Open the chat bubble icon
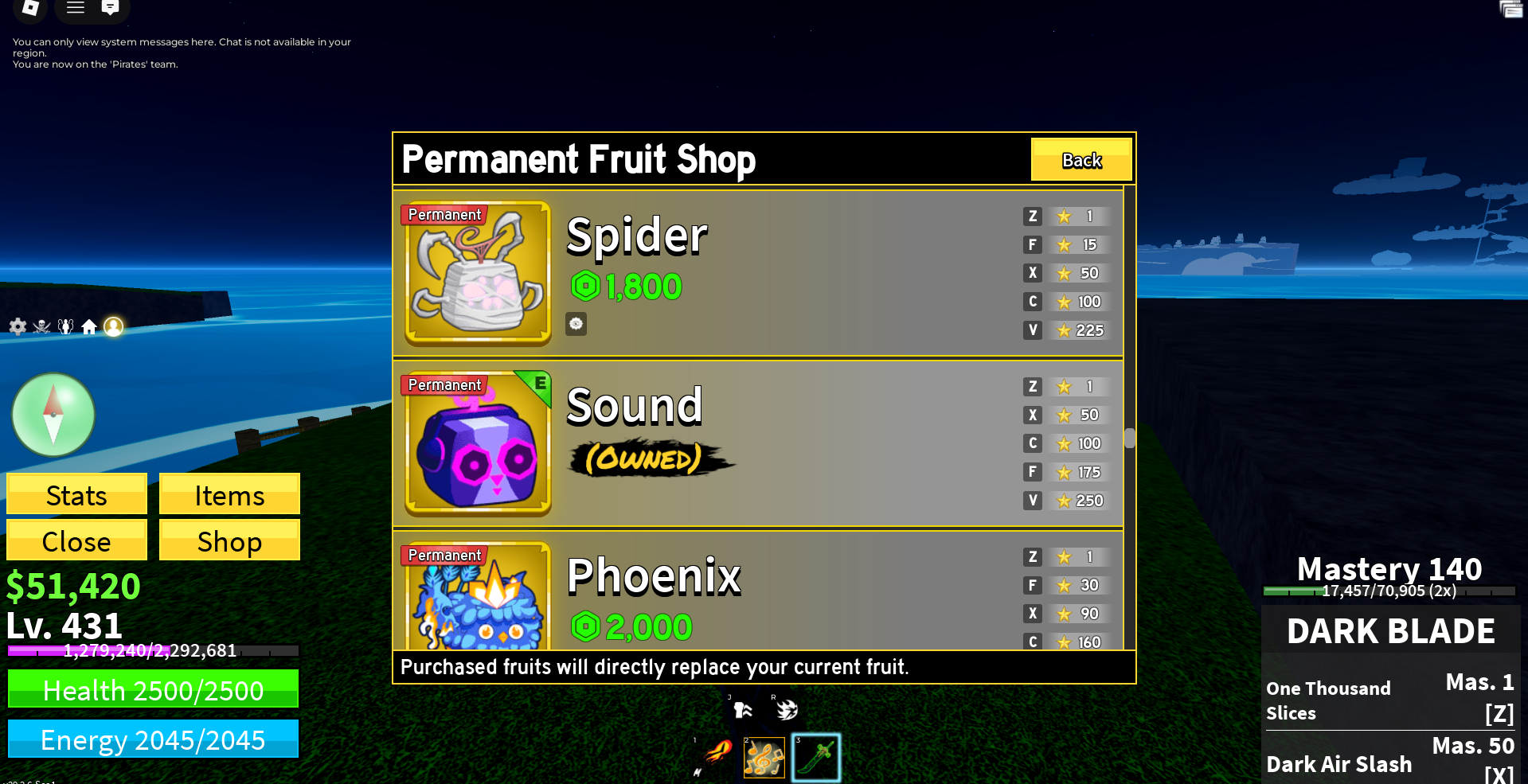The height and width of the screenshot is (784, 1528). pos(111,8)
